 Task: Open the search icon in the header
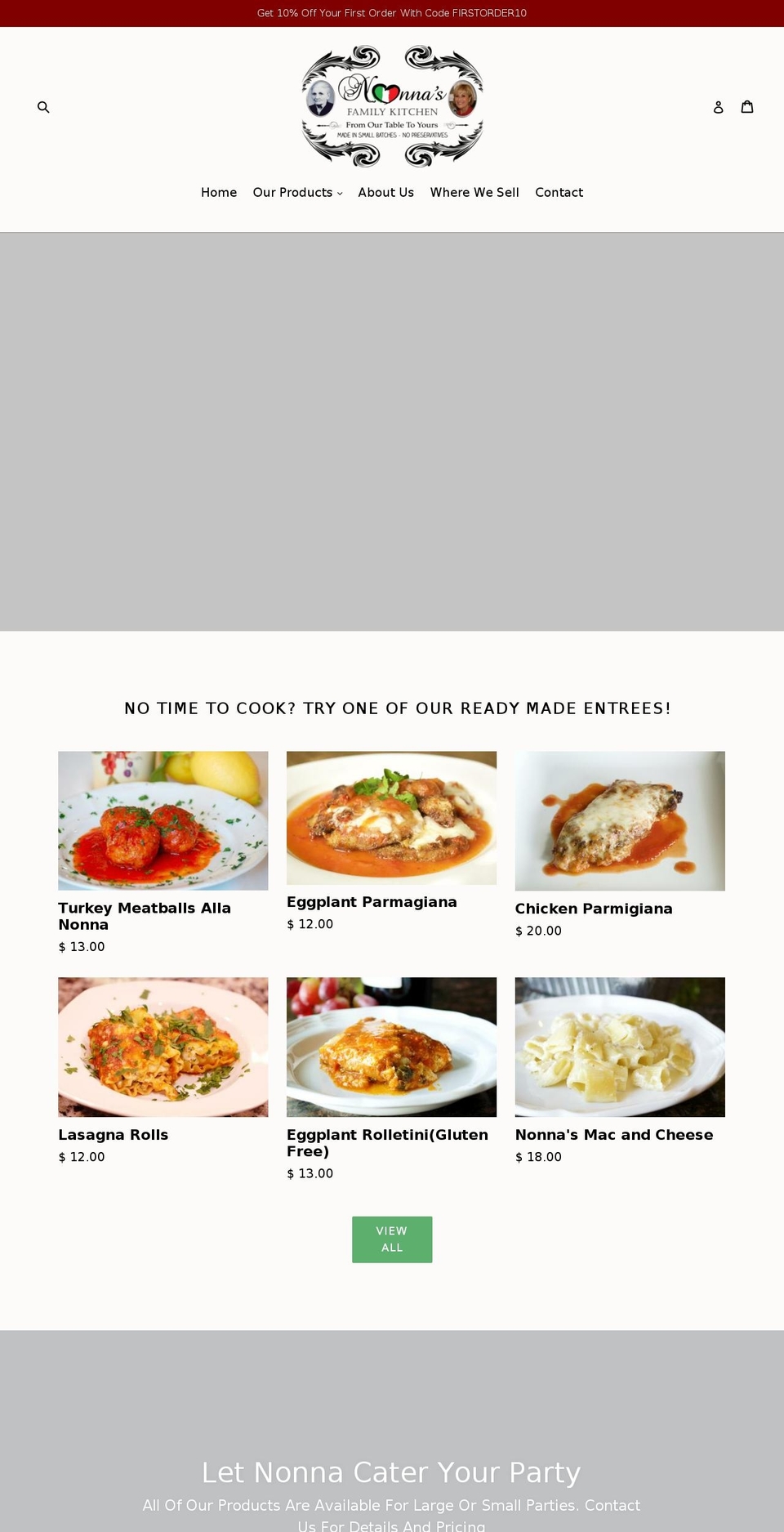(43, 106)
